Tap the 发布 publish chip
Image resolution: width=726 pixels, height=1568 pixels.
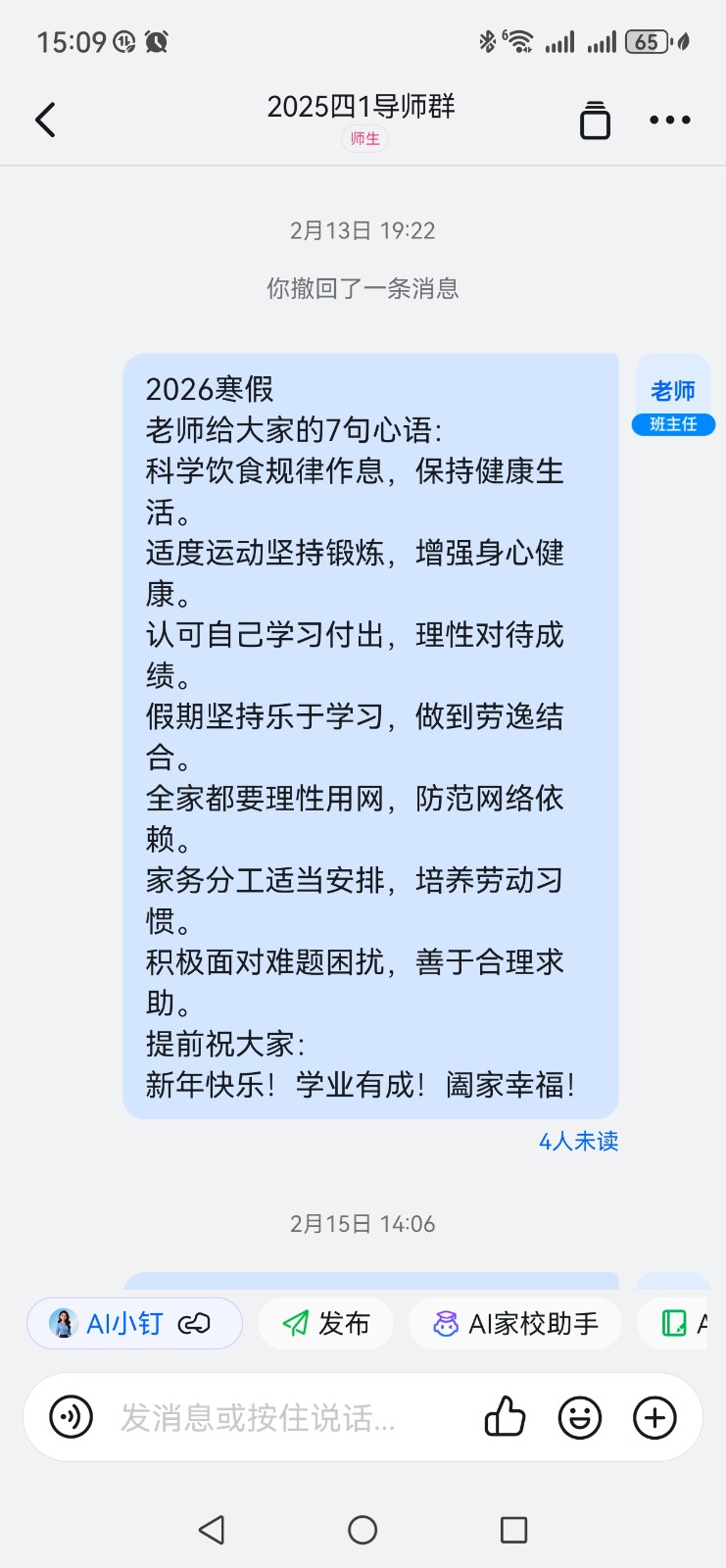tap(326, 1324)
